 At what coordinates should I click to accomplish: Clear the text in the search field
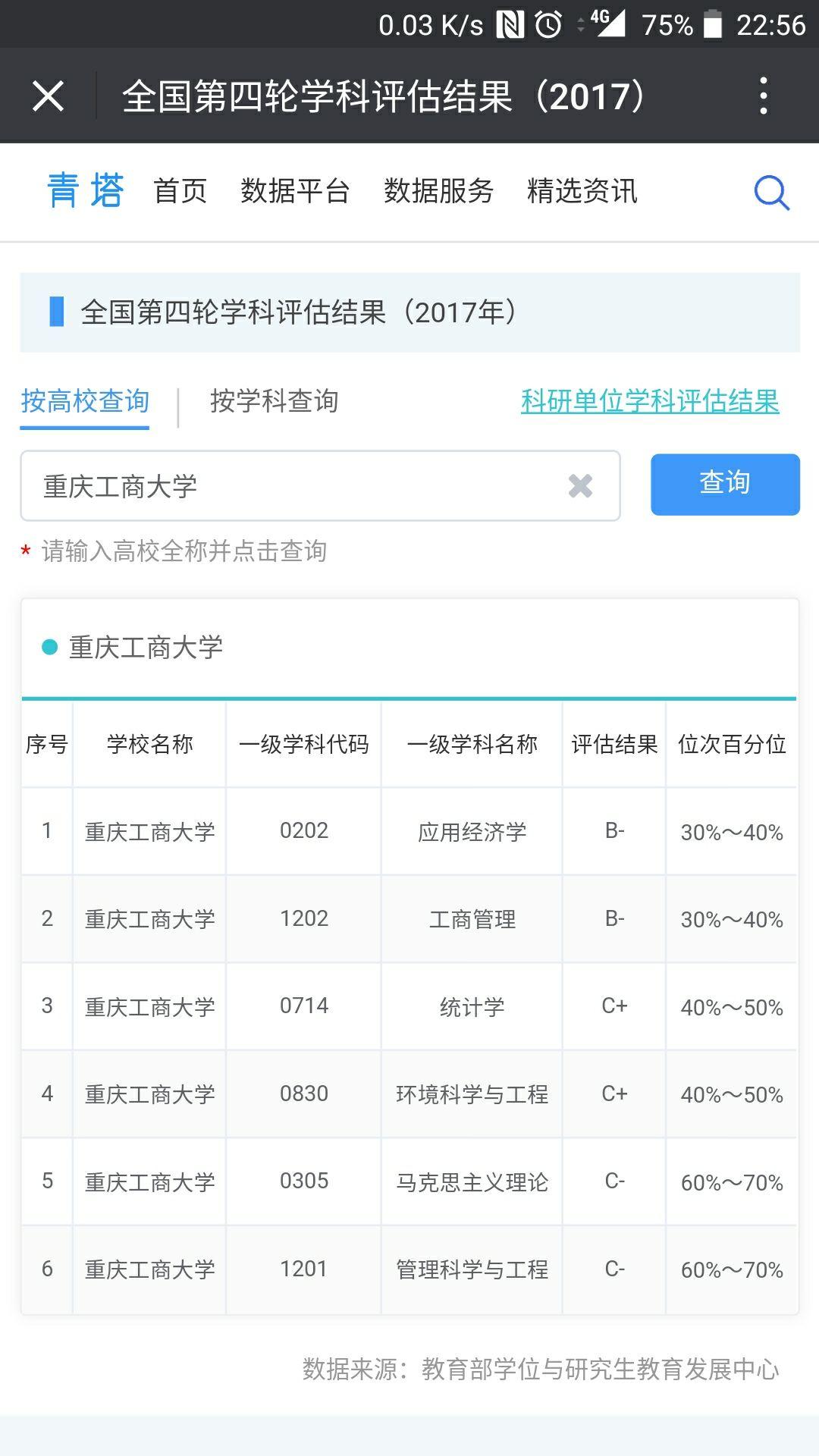(x=581, y=486)
